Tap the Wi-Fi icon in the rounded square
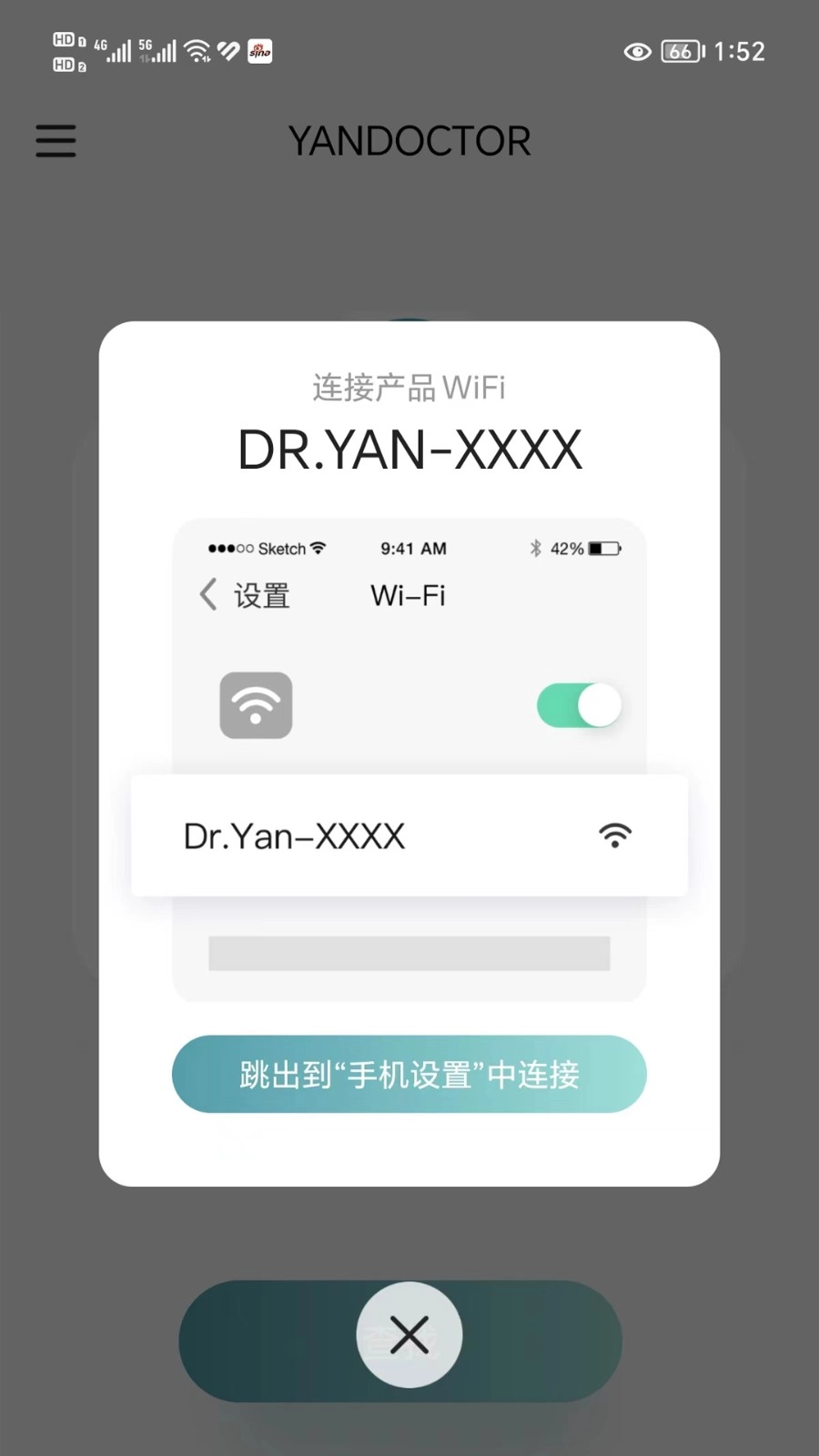The width and height of the screenshot is (819, 1456). coord(256,705)
